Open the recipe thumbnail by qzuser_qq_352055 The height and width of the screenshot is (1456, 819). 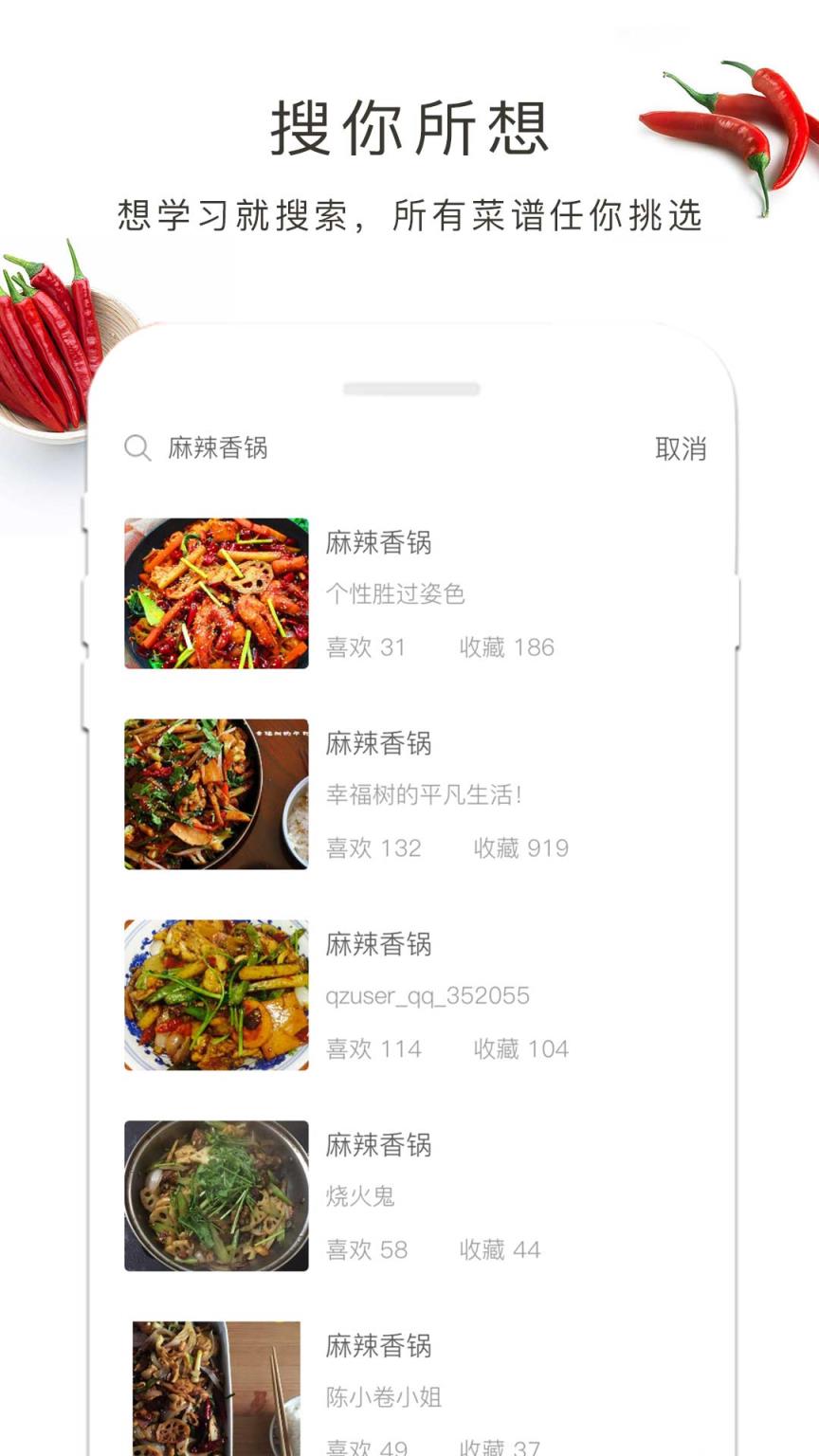coord(216,995)
